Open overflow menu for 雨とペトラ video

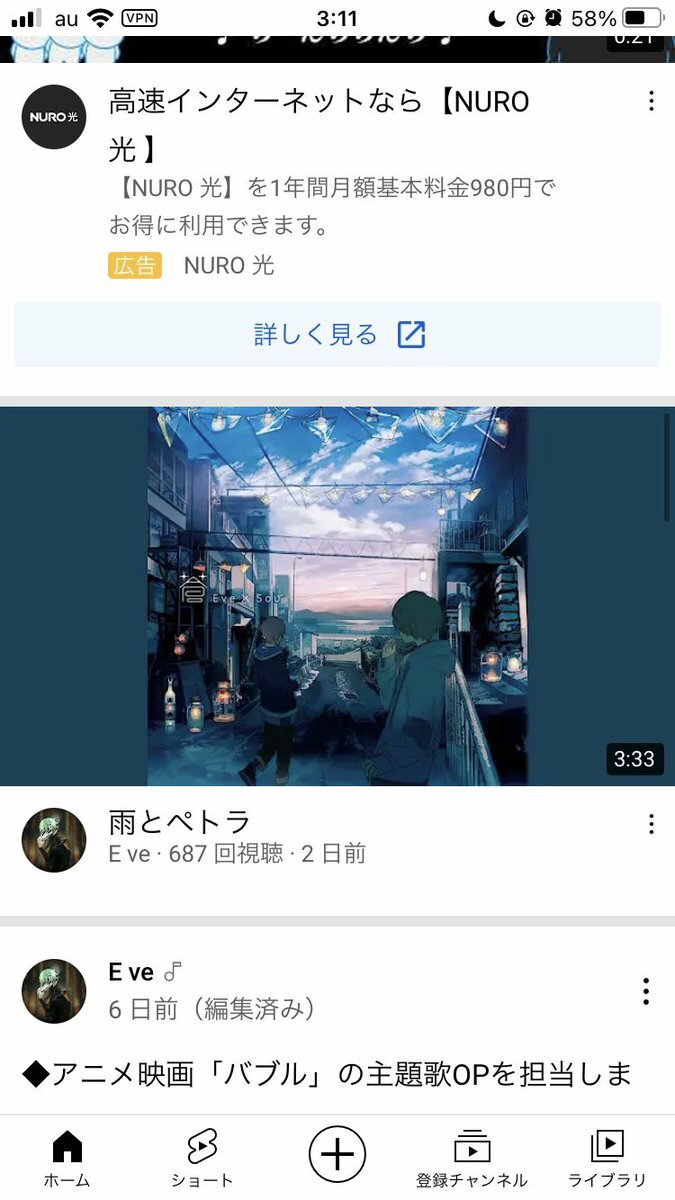(x=650, y=824)
